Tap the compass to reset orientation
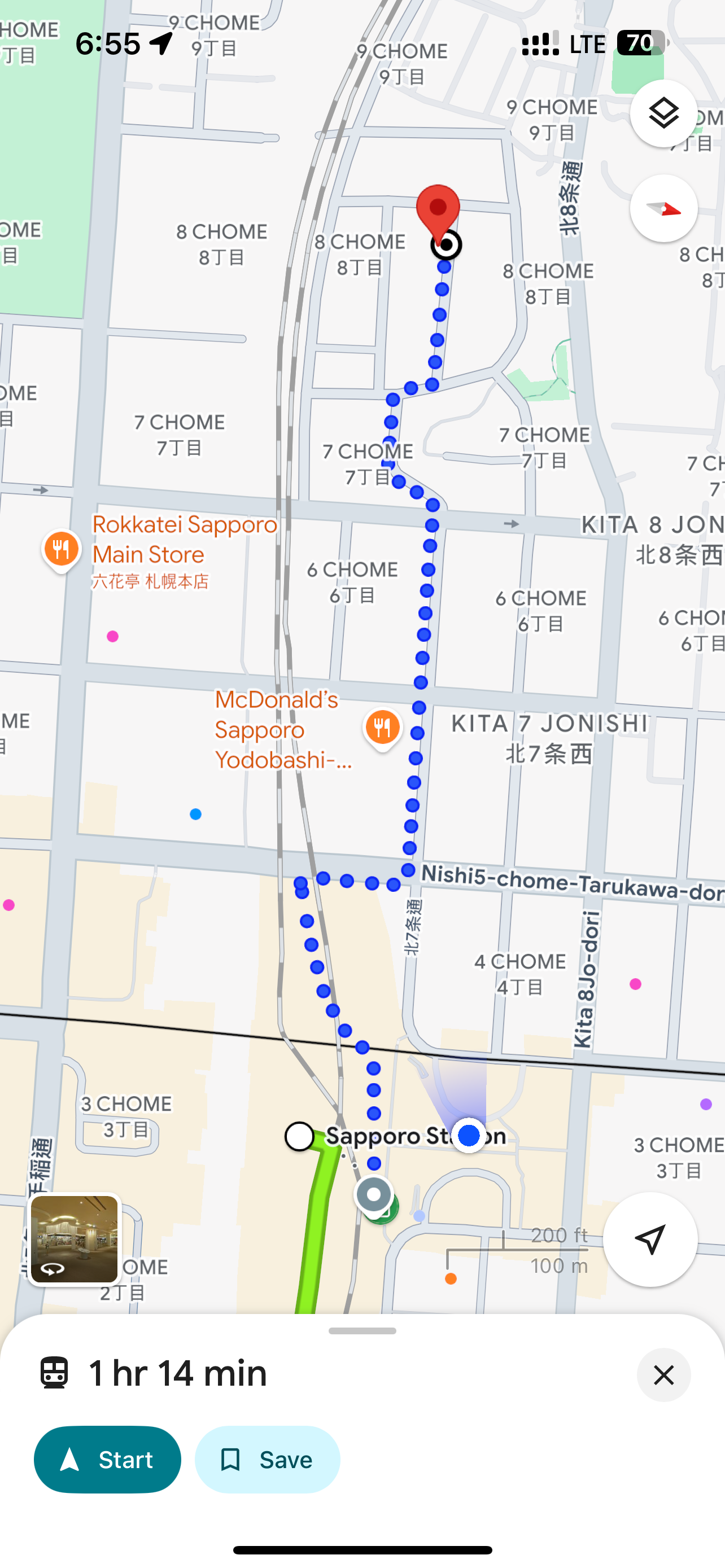The image size is (725, 1568). coord(663,209)
